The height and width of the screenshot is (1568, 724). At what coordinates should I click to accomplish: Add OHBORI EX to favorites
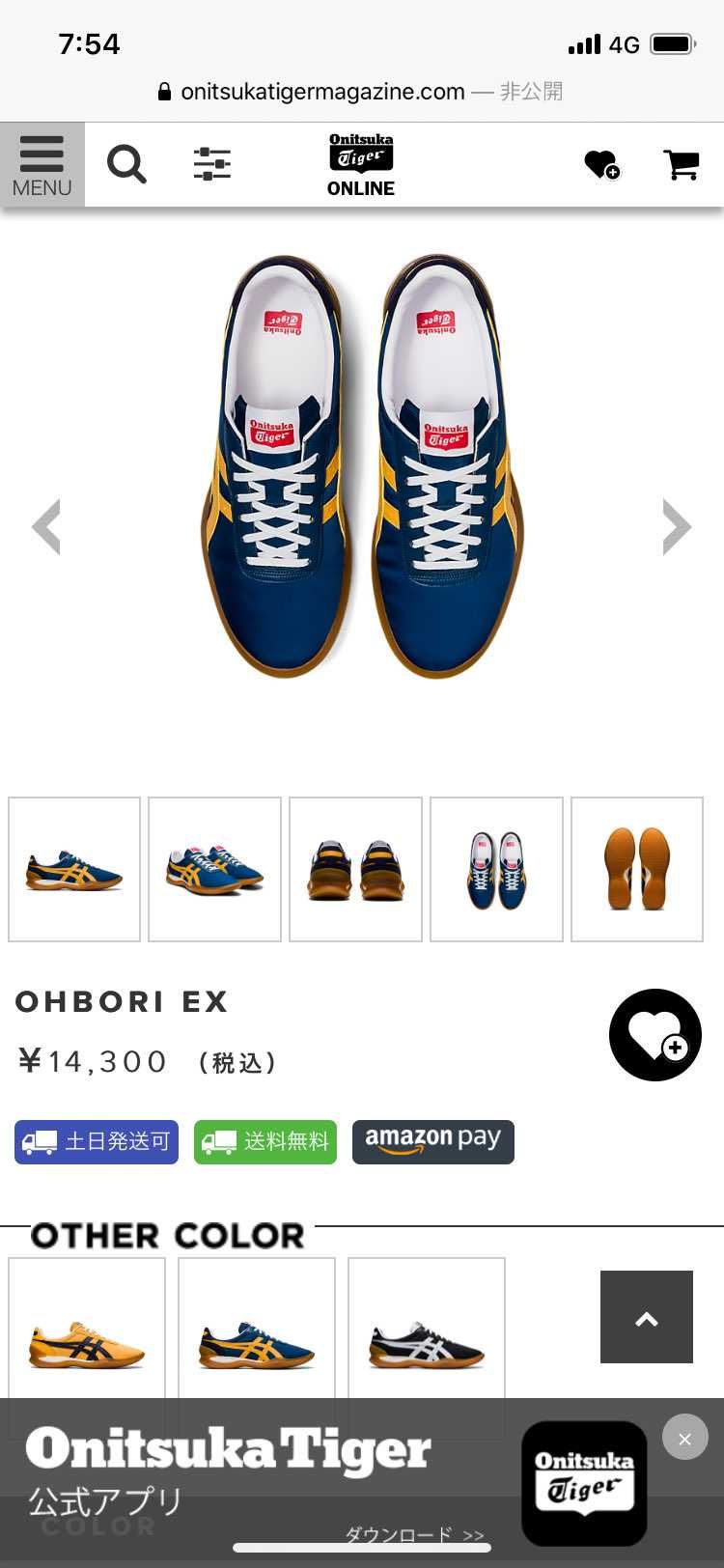pos(655,1035)
